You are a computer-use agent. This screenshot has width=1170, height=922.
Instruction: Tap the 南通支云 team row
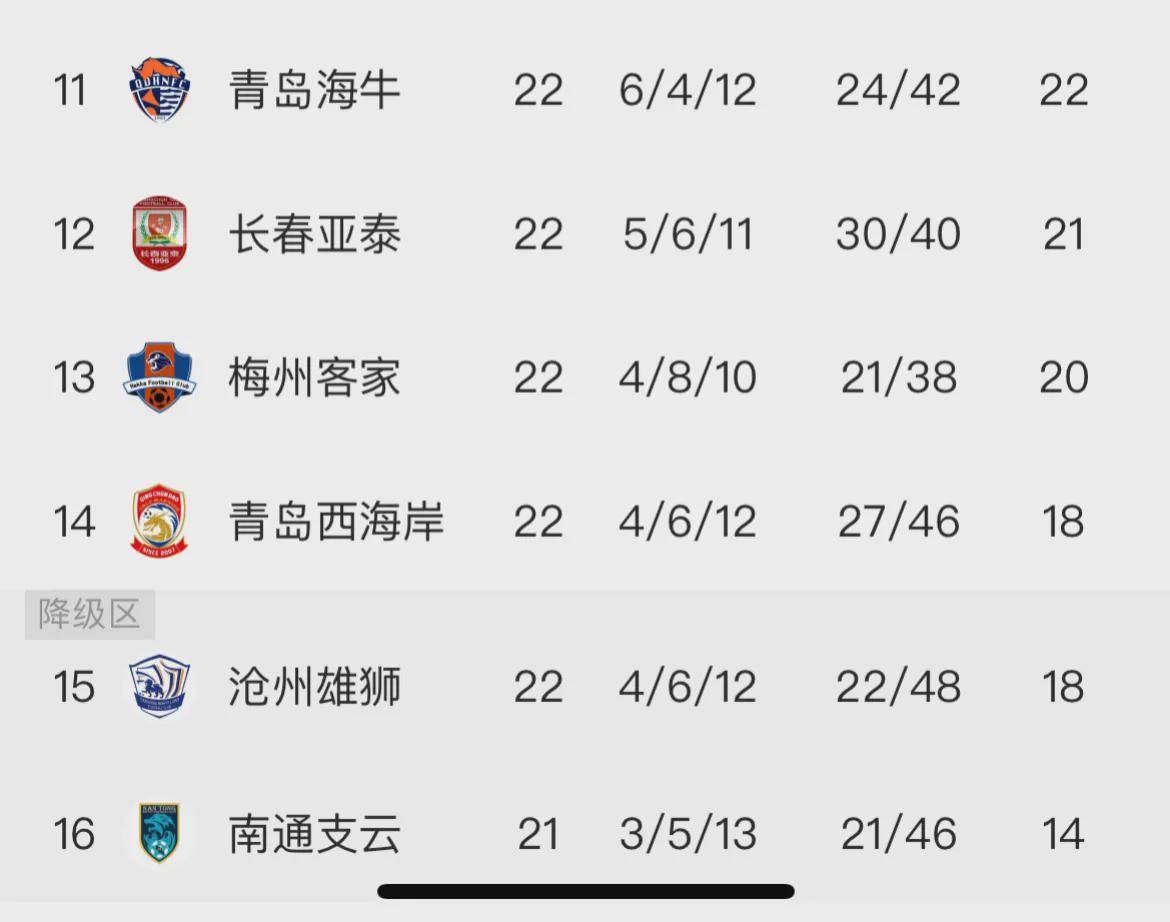[314, 834]
